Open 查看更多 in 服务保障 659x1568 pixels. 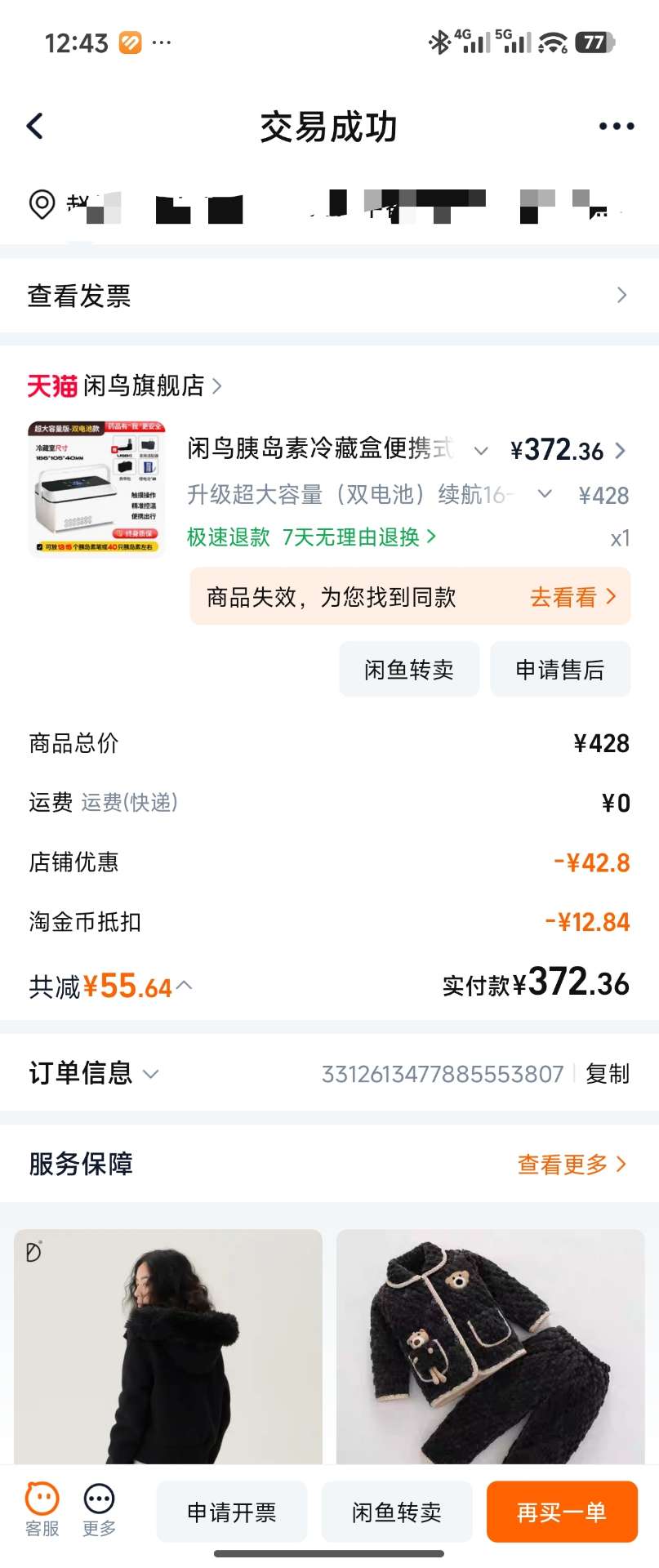(571, 1165)
